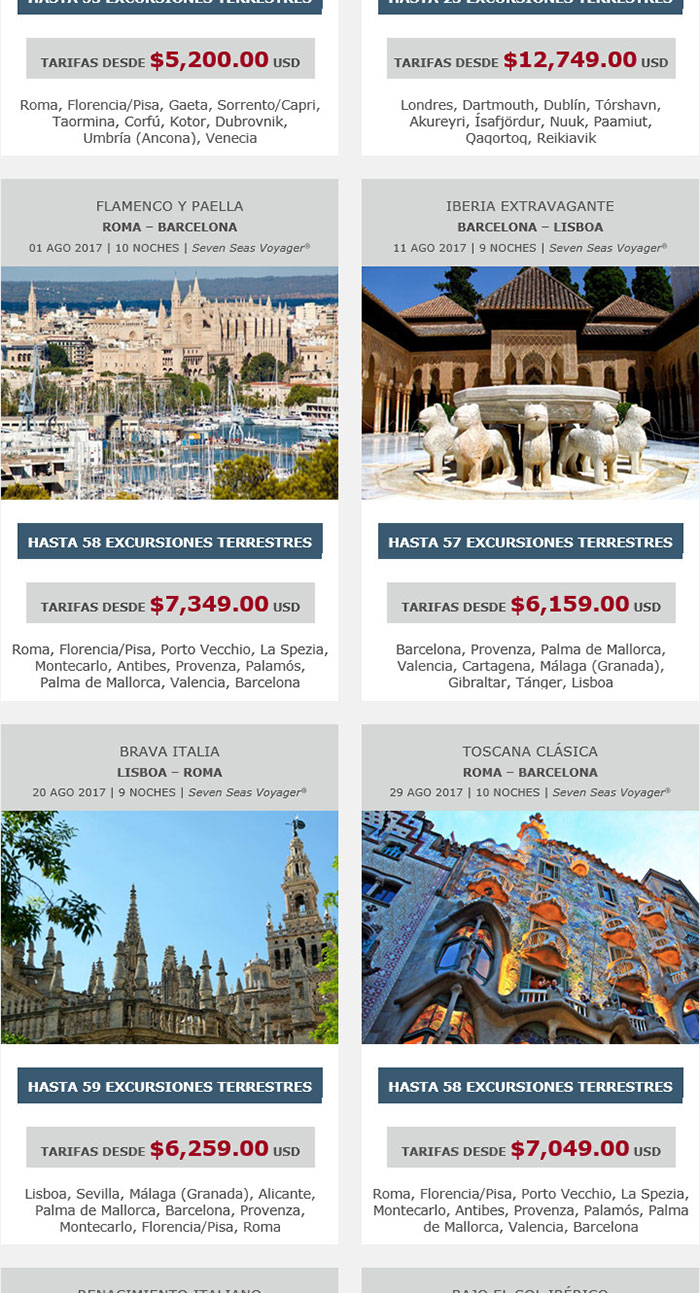Select the $12,749.00 USD fare box
Image resolution: width=700 pixels, height=1293 pixels.
pyautogui.click(x=531, y=59)
